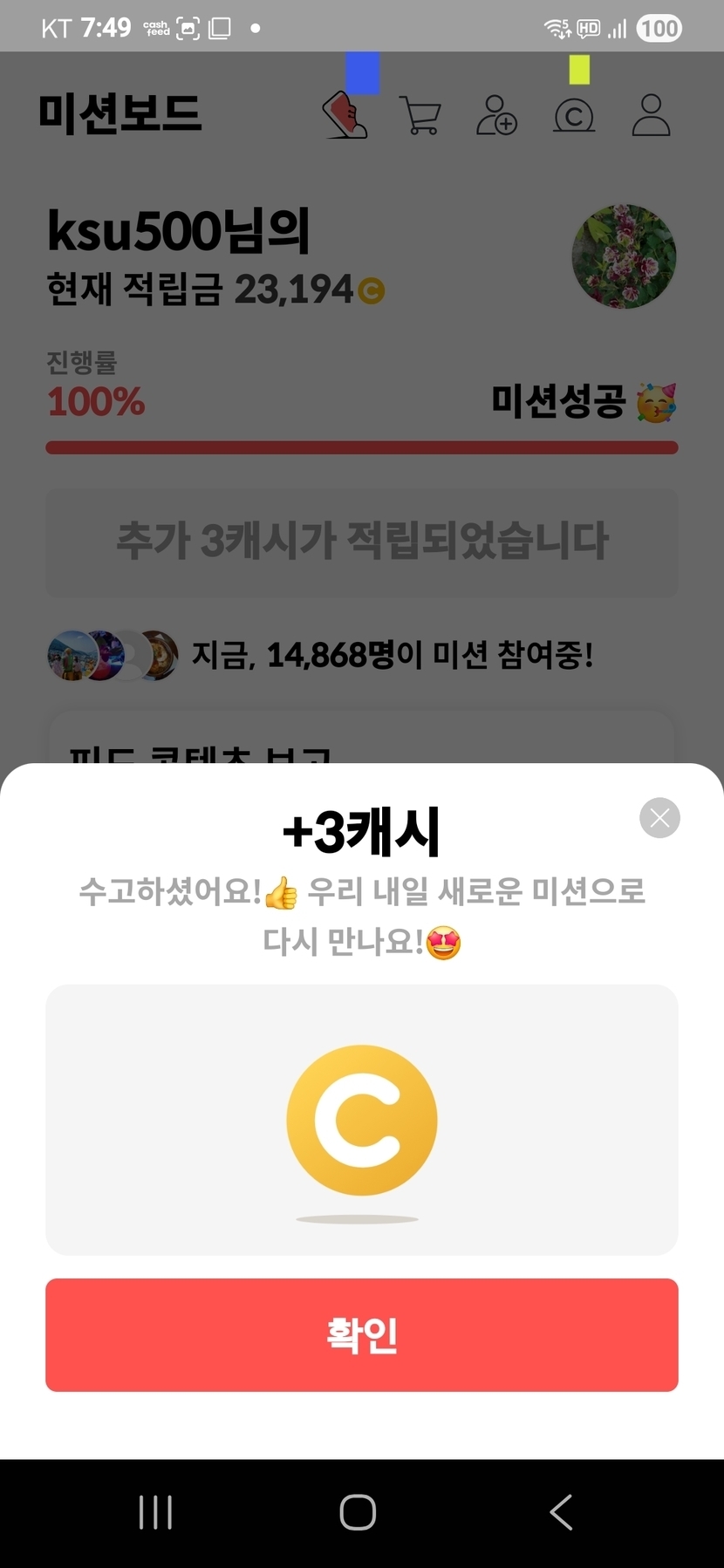Open the cash coin icon
The image size is (724, 1568).
[x=574, y=116]
